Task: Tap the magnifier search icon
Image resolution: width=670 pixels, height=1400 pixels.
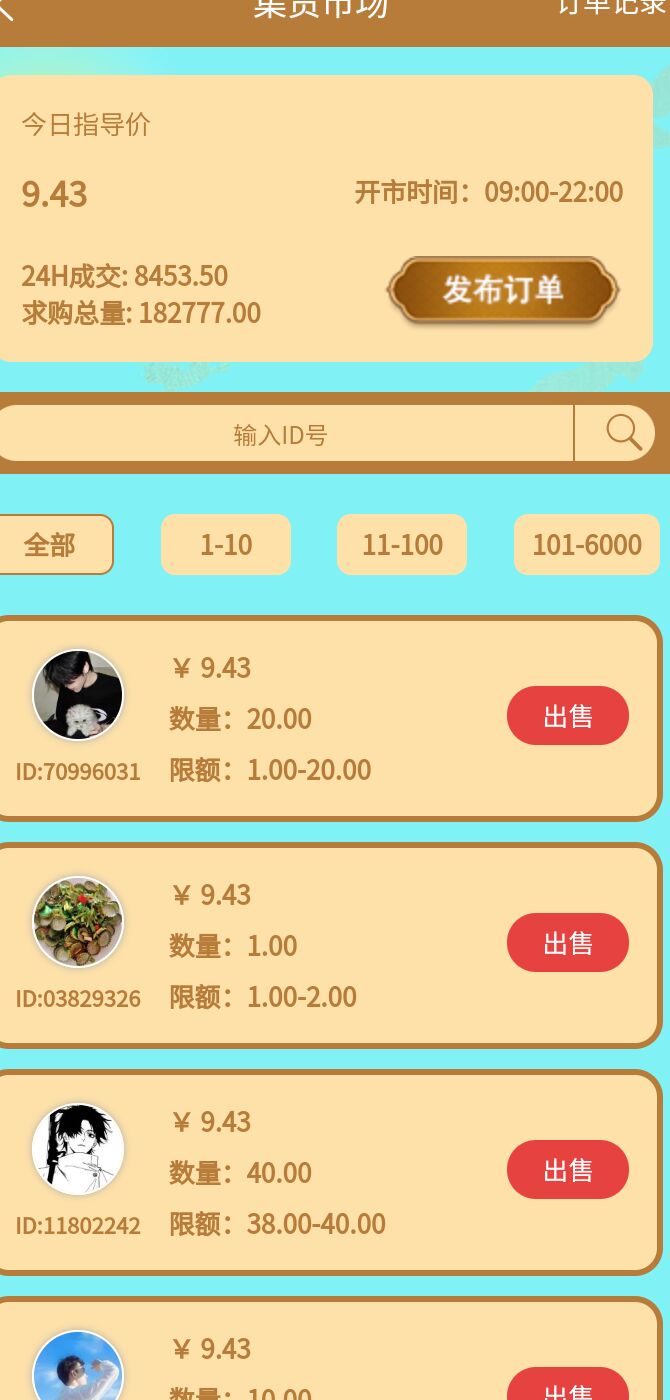Action: [x=622, y=433]
